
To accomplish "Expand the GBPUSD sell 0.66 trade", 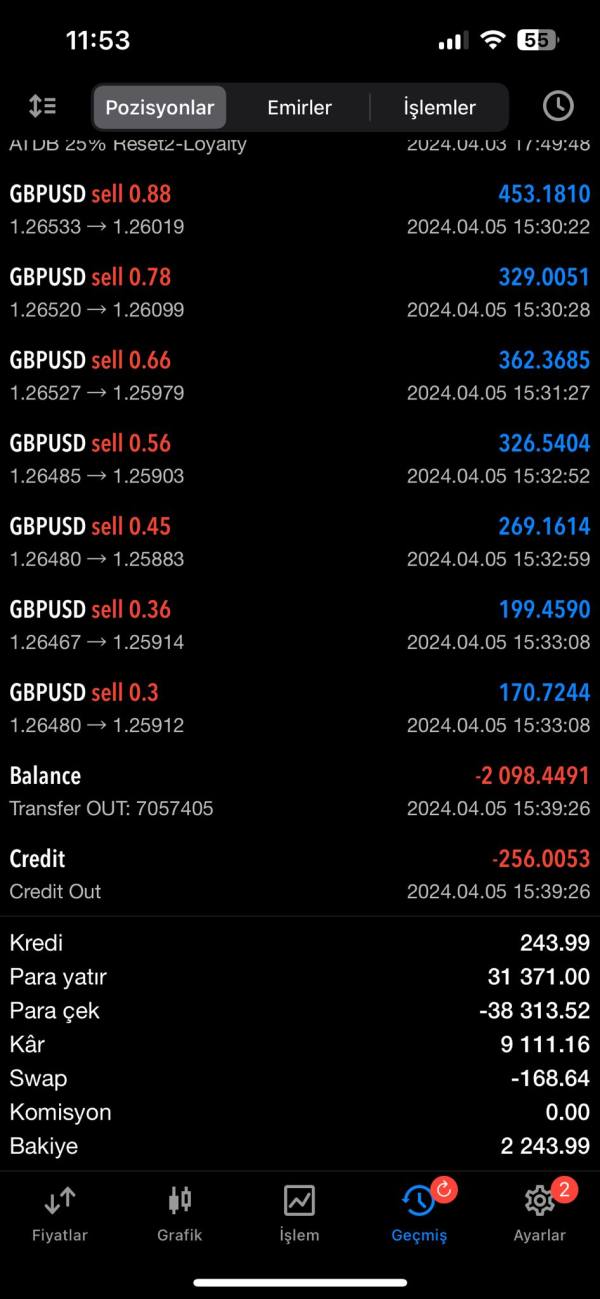I will pyautogui.click(x=299, y=375).
